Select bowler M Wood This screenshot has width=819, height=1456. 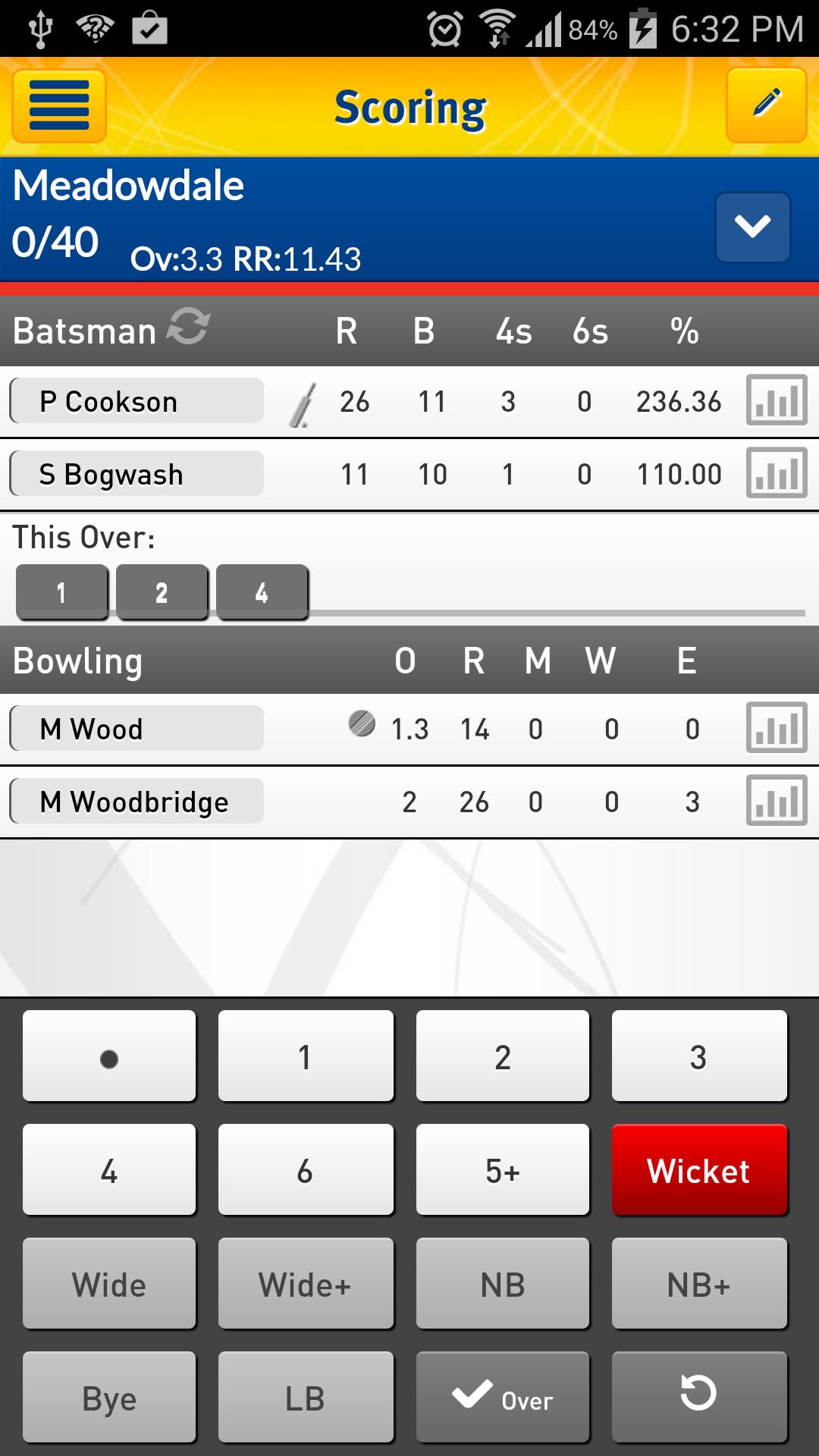[136, 728]
